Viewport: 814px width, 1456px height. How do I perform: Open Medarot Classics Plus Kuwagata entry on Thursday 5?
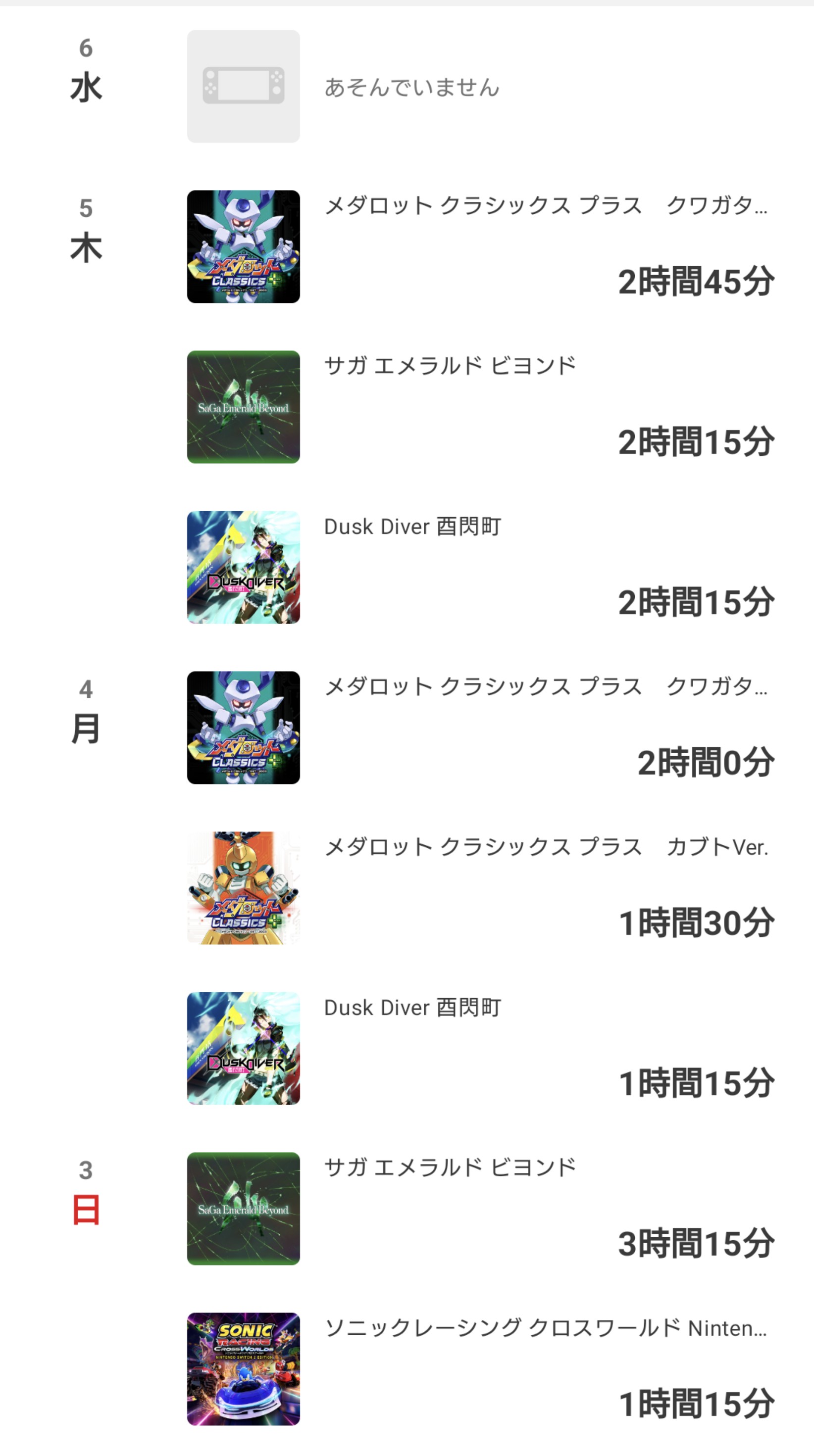tap(481, 246)
